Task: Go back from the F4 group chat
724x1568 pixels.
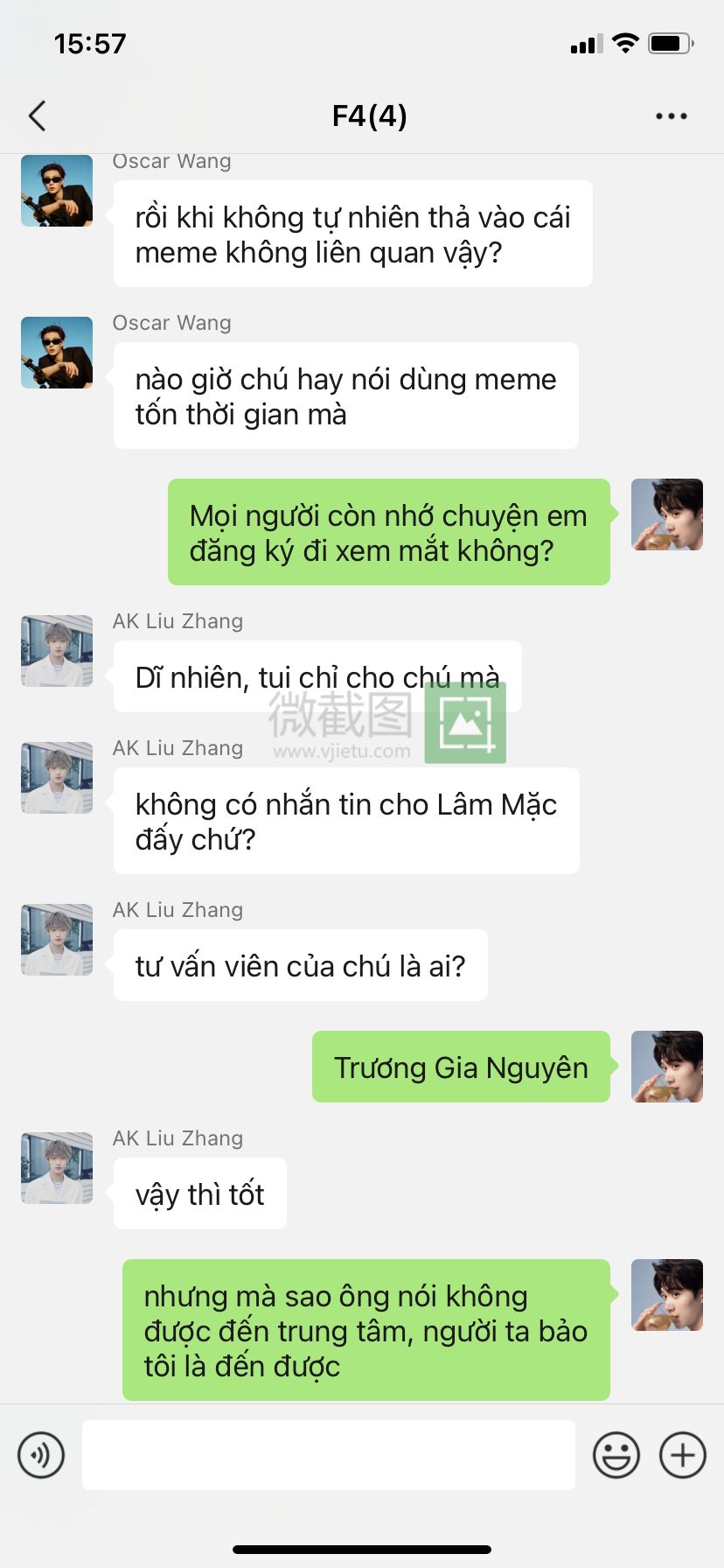Action: [37, 115]
